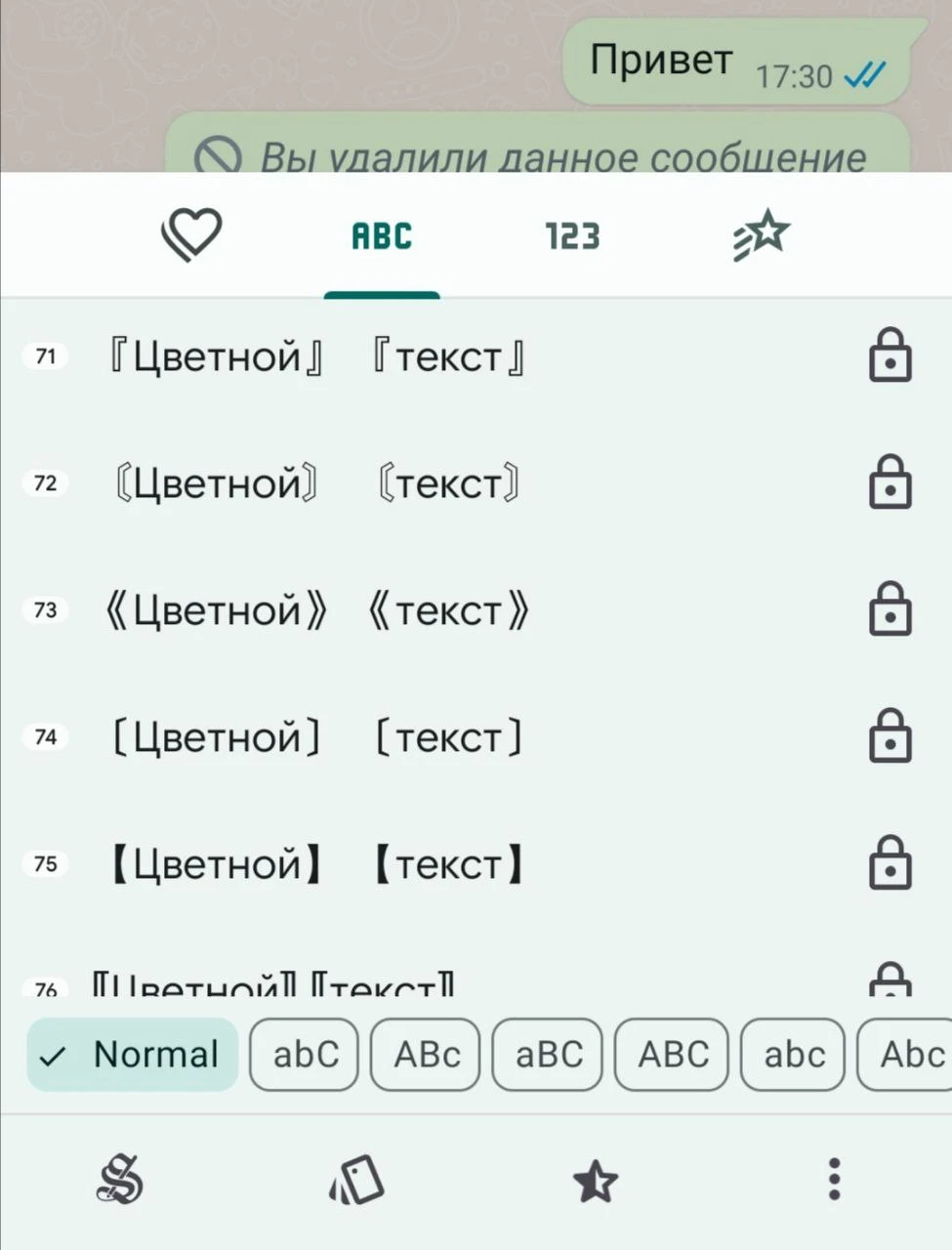Viewport: 952px width, 1250px height.
Task: Tap the lock icon on style 75
Action: tap(890, 862)
